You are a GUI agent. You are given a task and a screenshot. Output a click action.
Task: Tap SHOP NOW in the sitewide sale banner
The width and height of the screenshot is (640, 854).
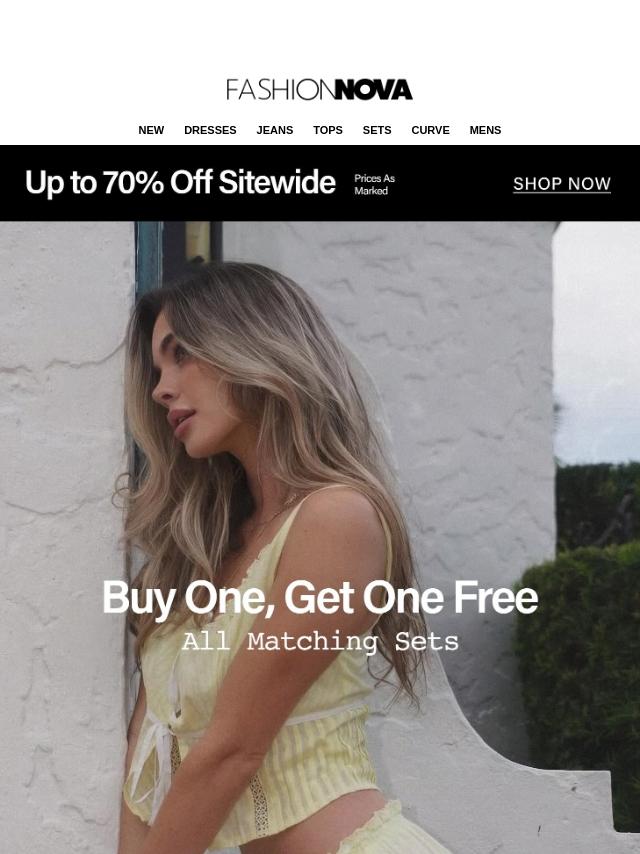tap(561, 184)
